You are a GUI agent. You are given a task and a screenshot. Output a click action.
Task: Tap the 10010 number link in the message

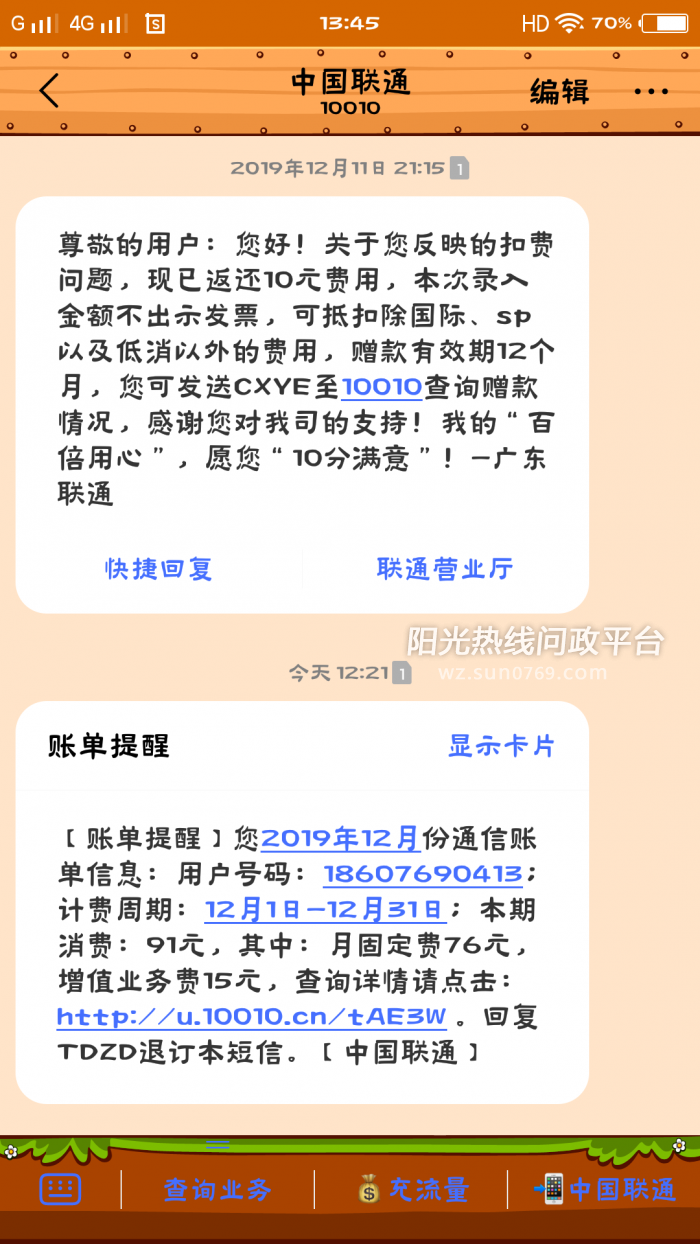(x=381, y=387)
